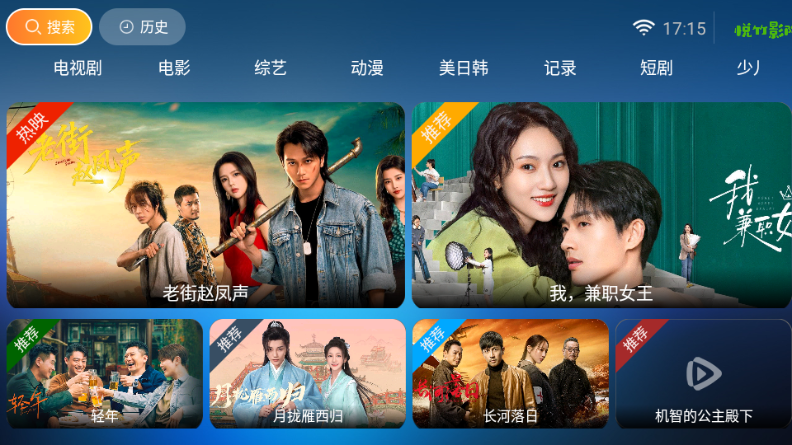Open the 历史 history button

[x=142, y=27]
